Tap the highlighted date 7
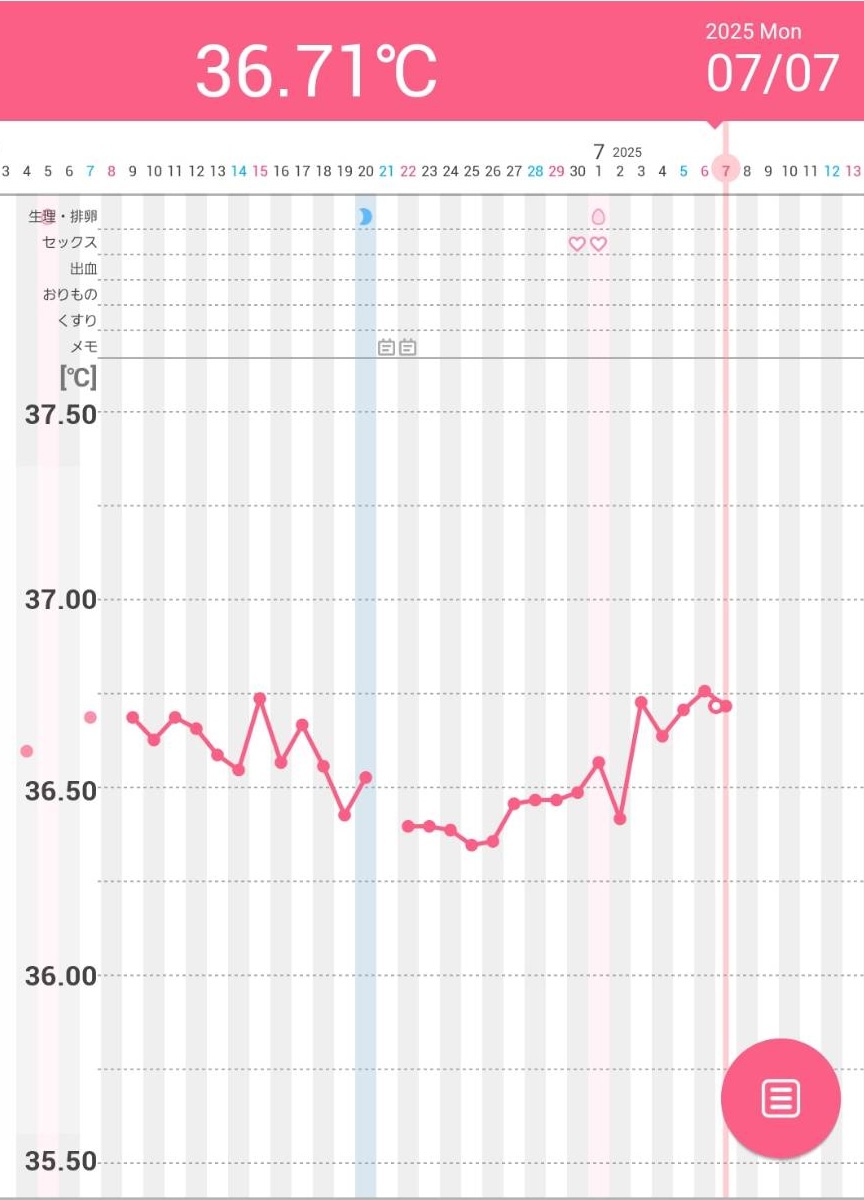The width and height of the screenshot is (864, 1200). [x=726, y=171]
